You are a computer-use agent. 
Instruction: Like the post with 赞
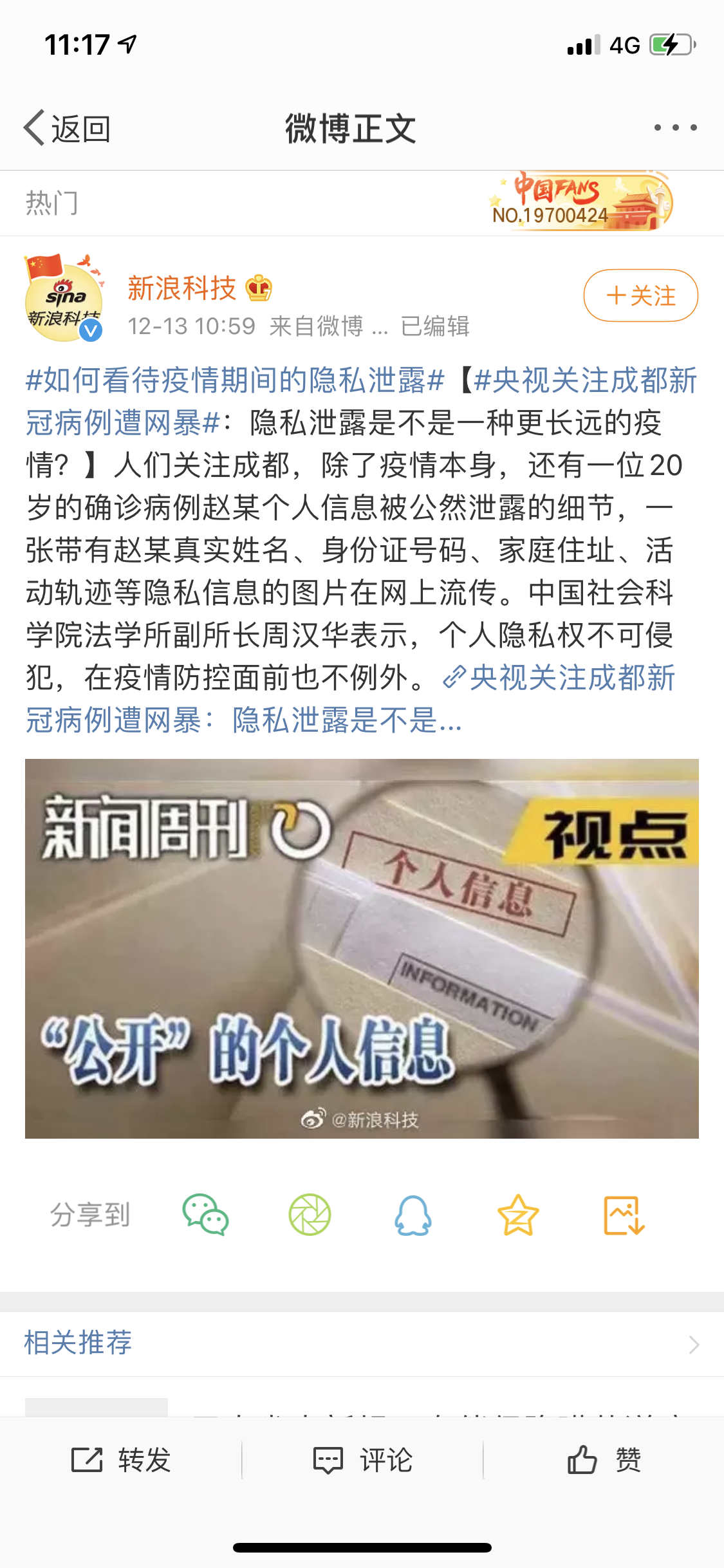pyautogui.click(x=604, y=1460)
